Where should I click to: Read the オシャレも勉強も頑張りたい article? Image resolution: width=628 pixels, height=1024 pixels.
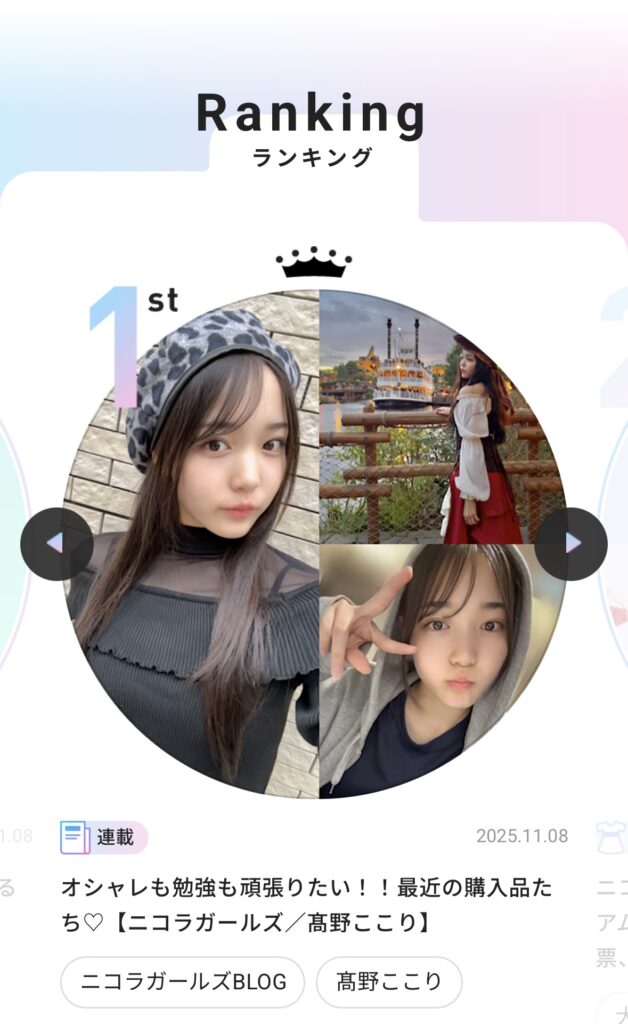point(306,904)
